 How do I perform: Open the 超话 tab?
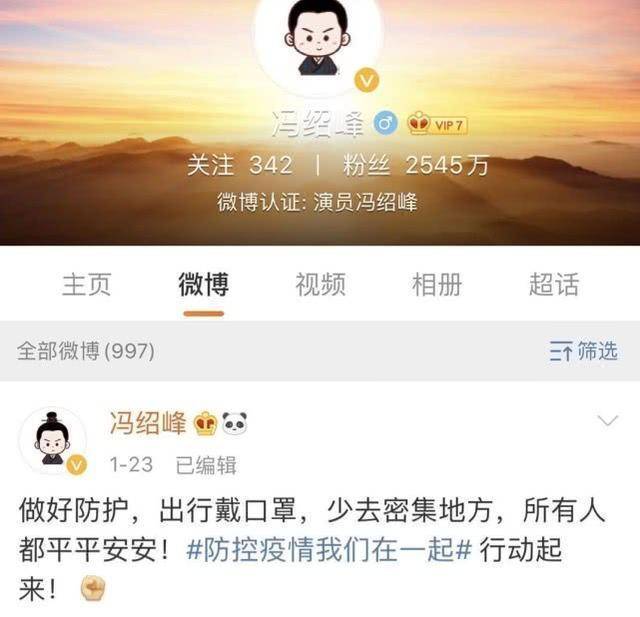(x=553, y=285)
